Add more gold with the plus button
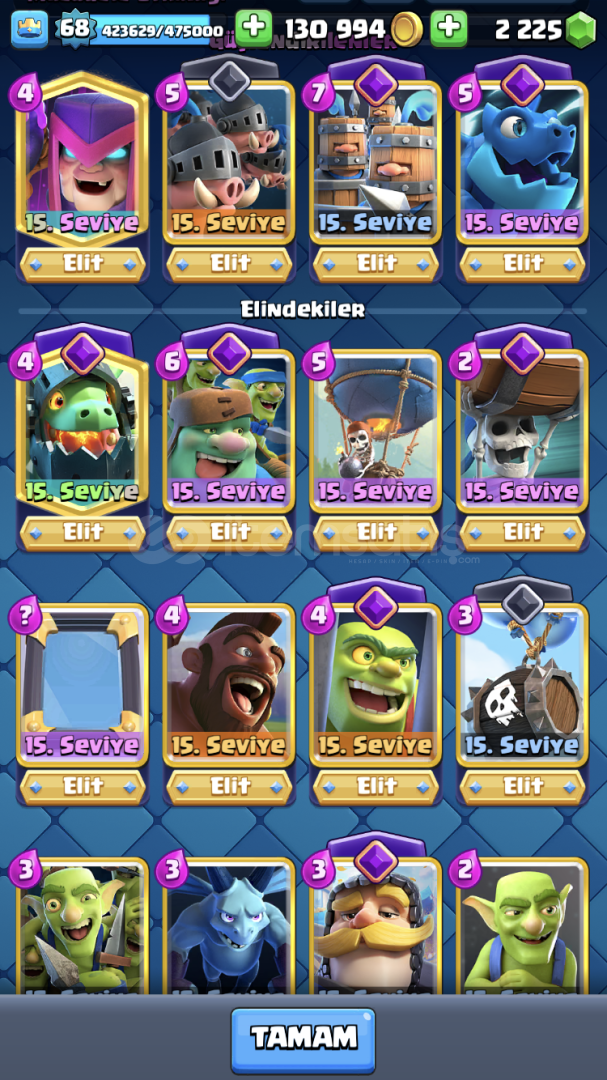The height and width of the screenshot is (1080, 607). 449,29
